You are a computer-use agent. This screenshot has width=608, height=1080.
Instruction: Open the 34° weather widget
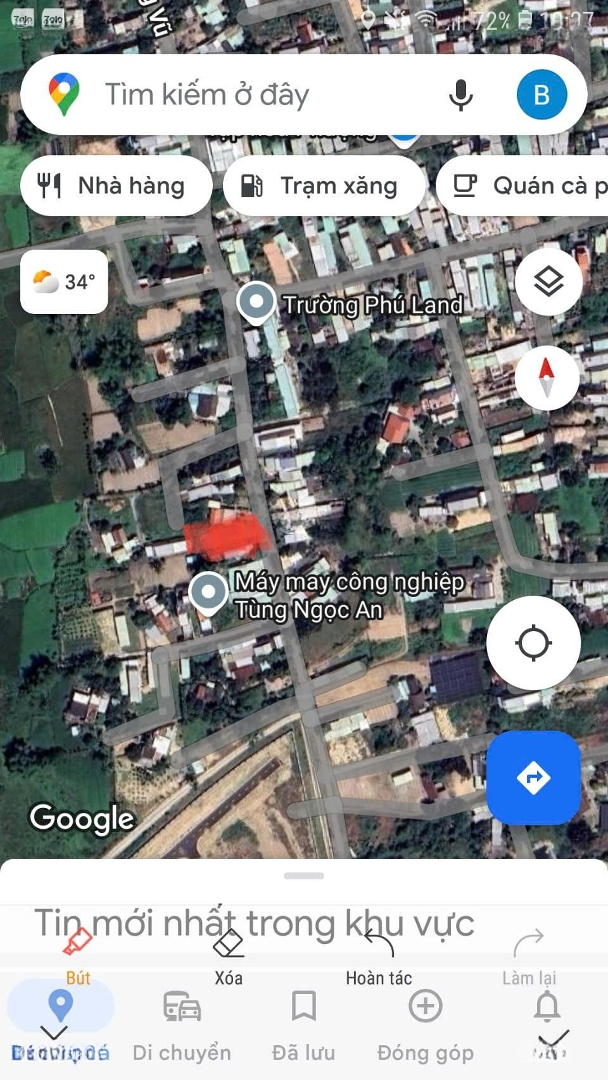64,282
